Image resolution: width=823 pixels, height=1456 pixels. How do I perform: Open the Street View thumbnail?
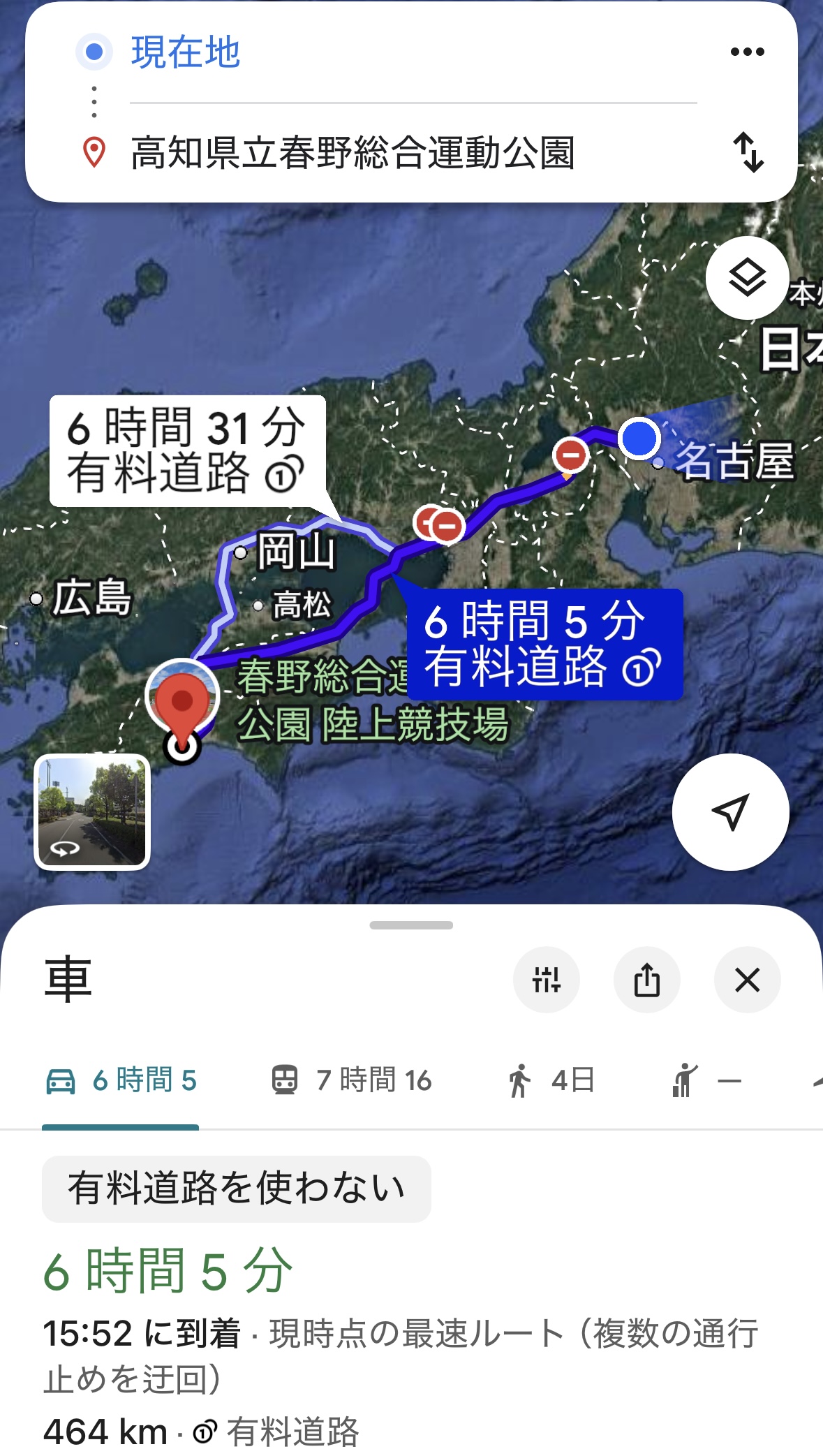click(x=92, y=812)
